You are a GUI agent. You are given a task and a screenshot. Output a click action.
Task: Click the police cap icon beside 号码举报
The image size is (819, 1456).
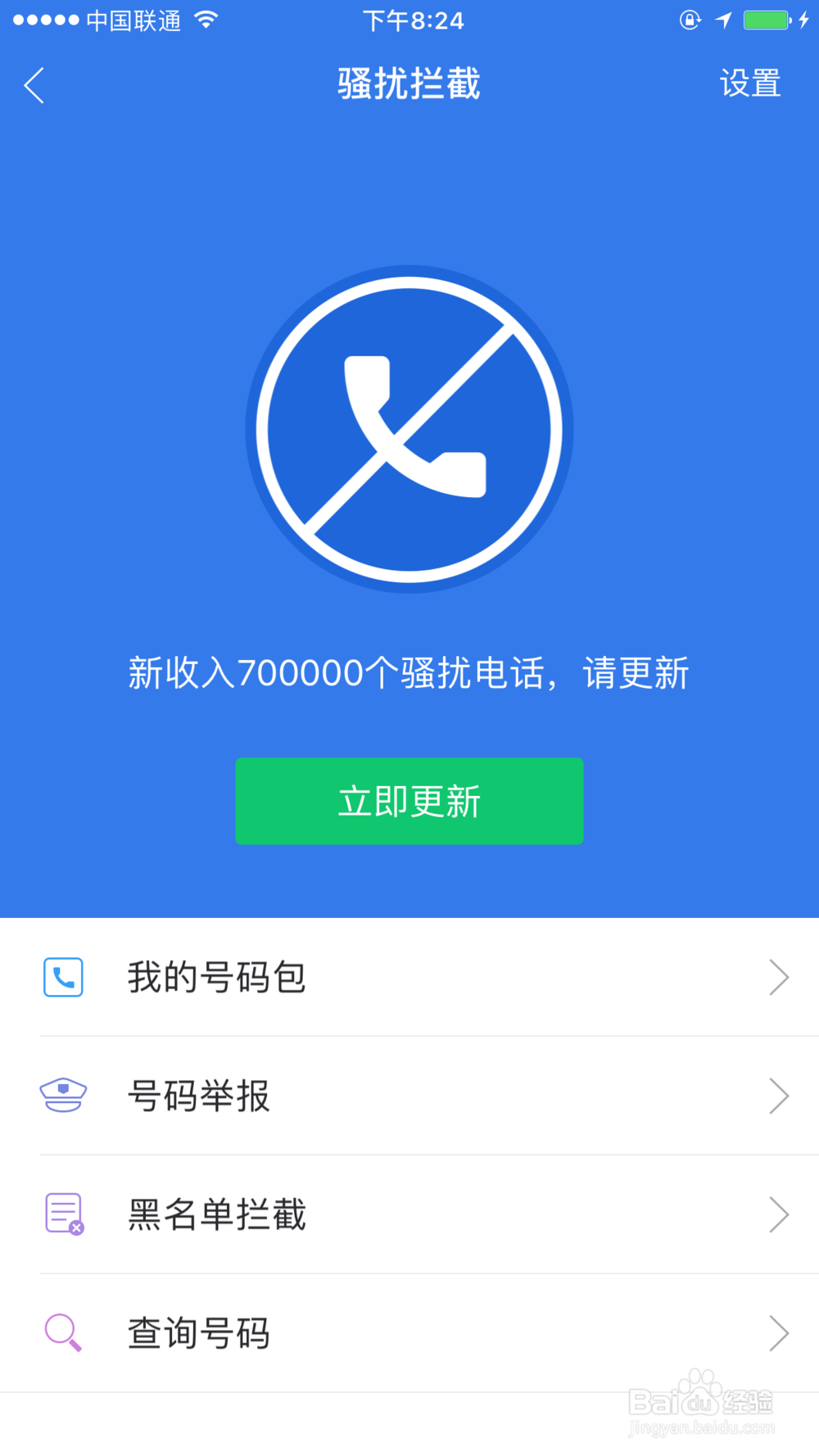coord(62,1096)
